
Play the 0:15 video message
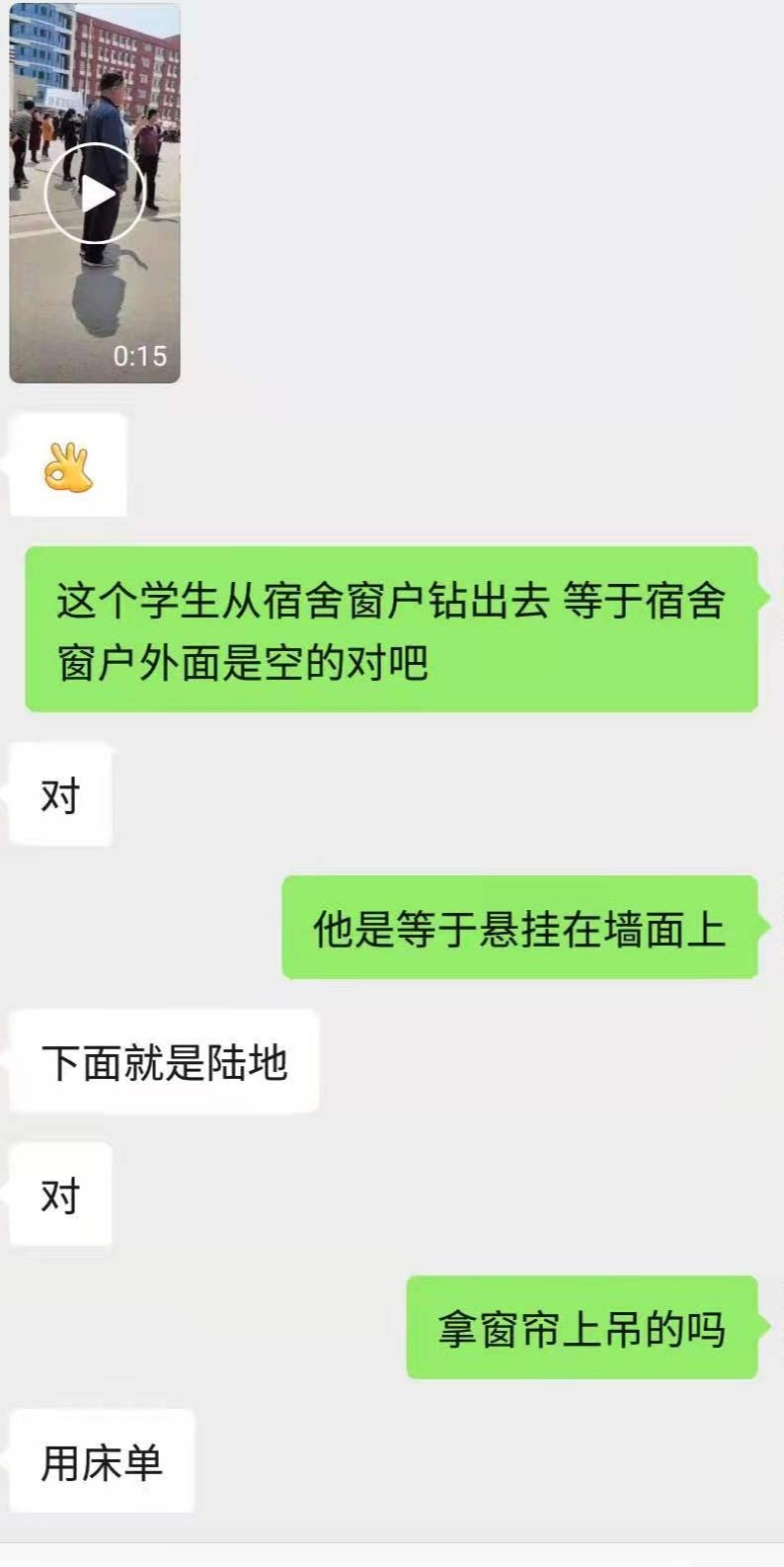(95, 194)
